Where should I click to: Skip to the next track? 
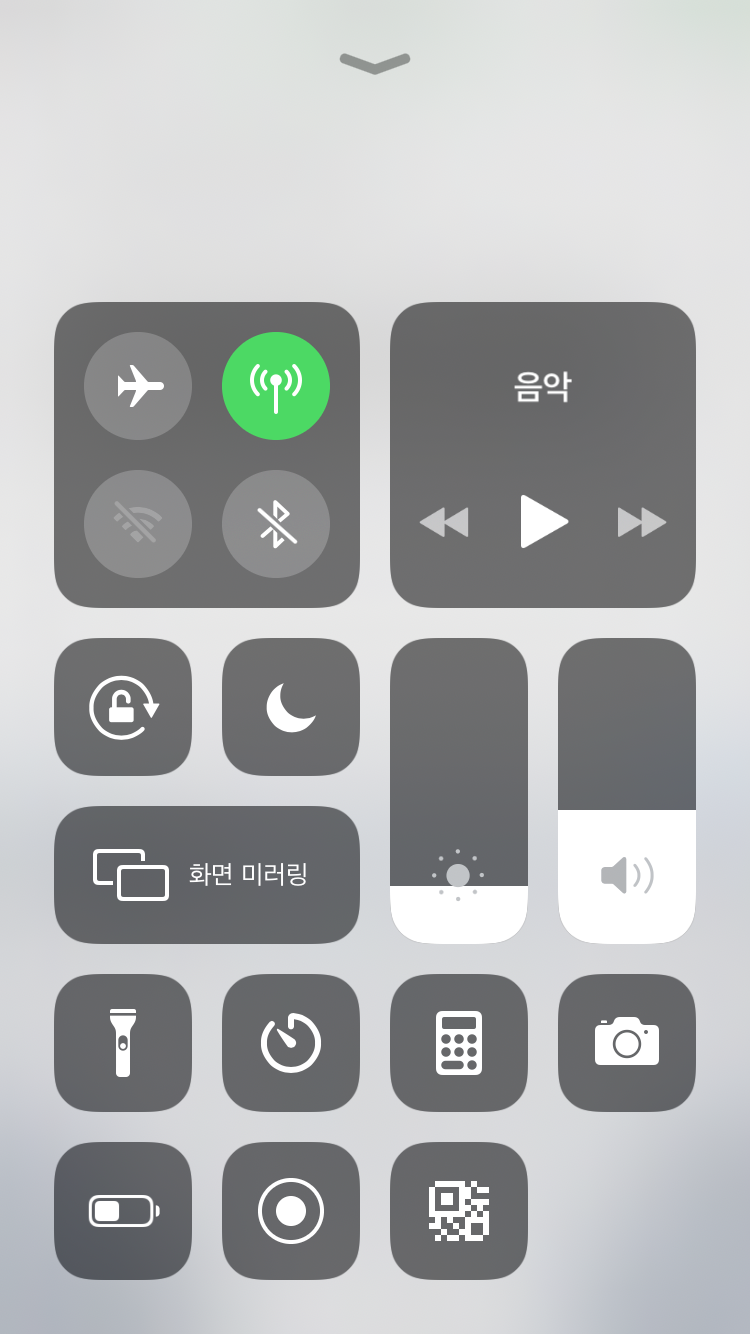[x=642, y=522]
